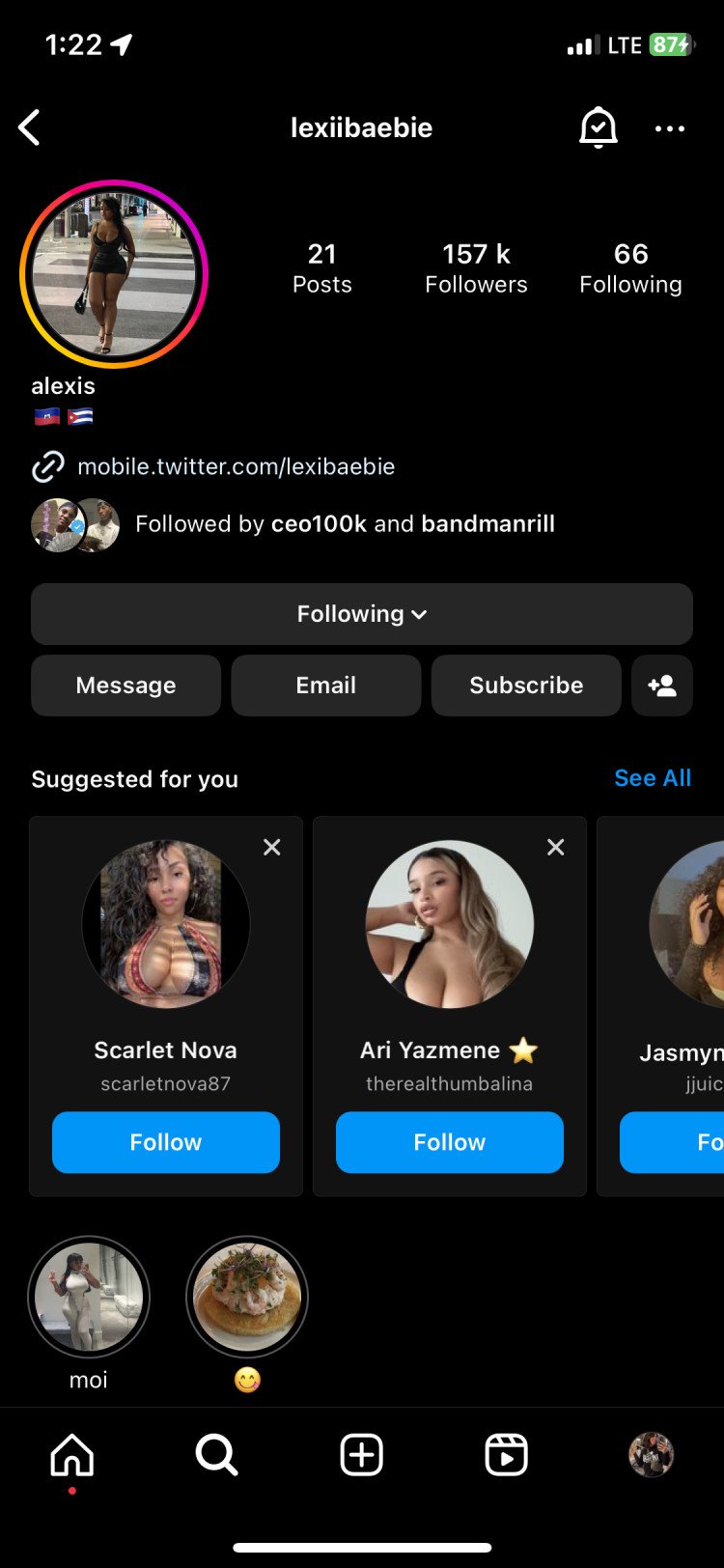Send a message to this profile
This screenshot has width=724, height=1568.
tap(125, 686)
